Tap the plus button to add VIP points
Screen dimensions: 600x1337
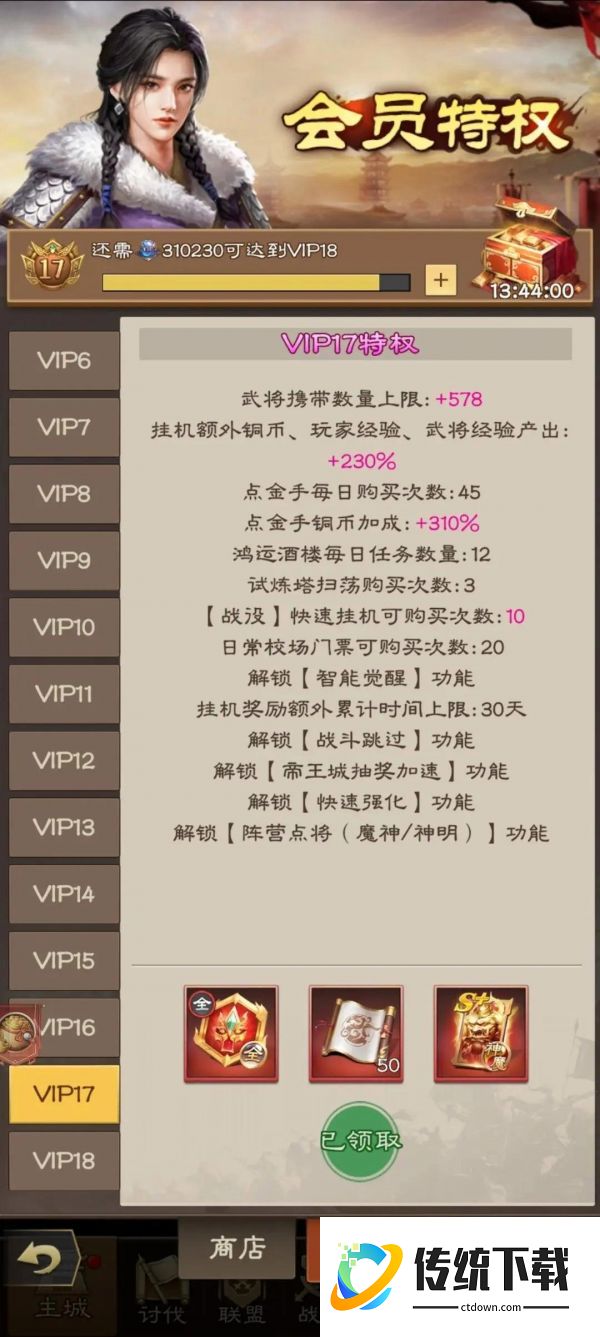(x=440, y=279)
